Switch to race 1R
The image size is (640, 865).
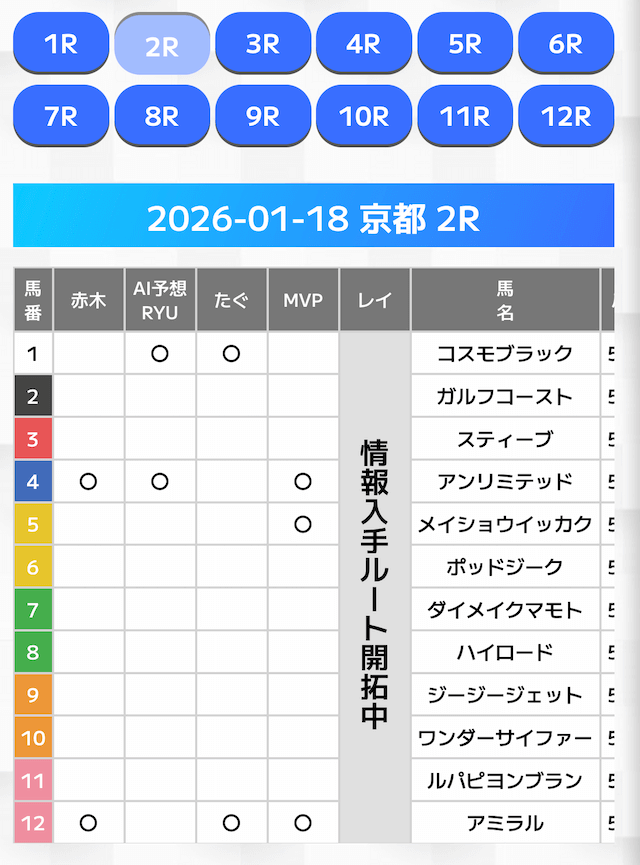click(x=61, y=43)
